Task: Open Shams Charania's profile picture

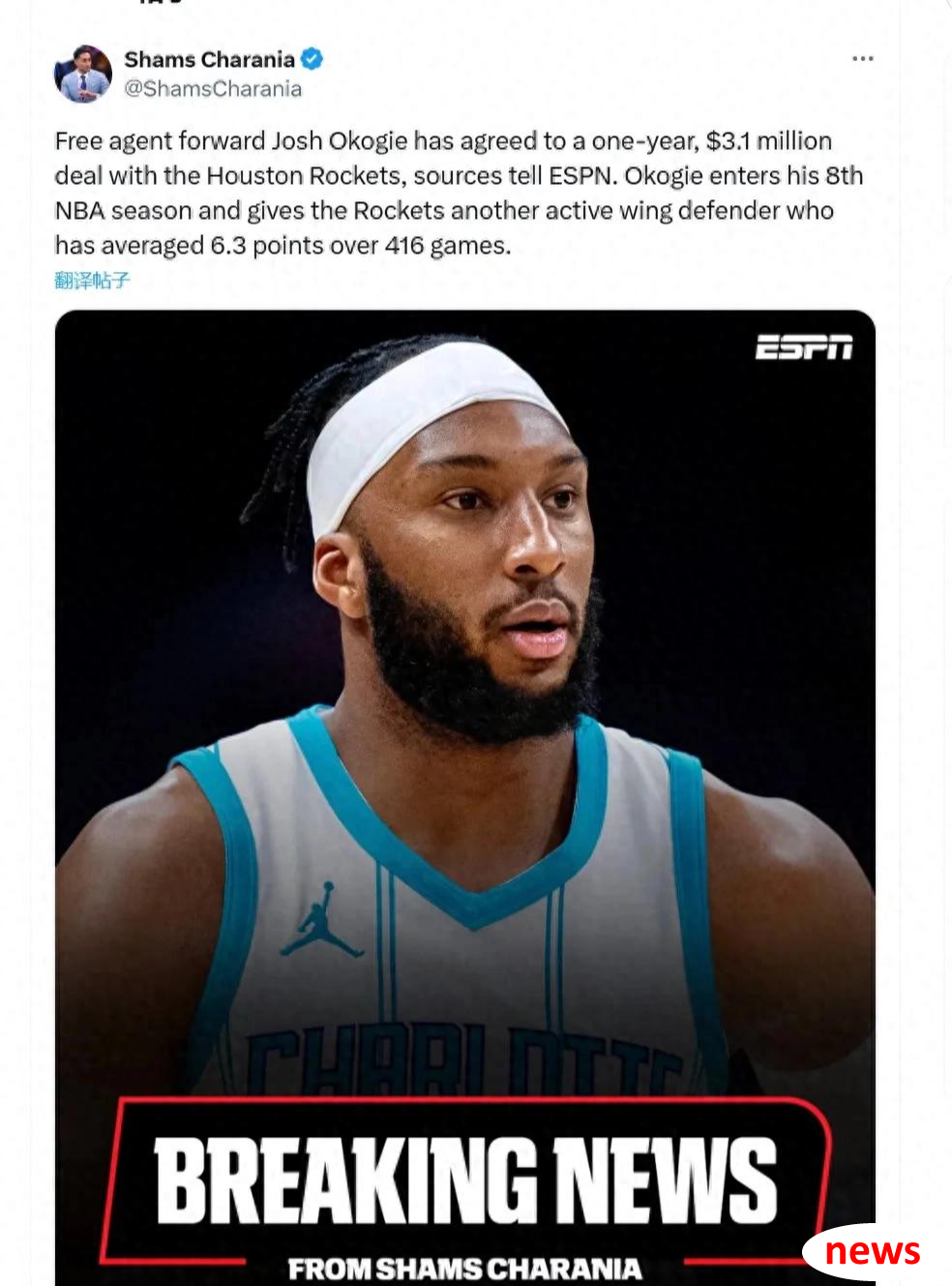Action: coord(83,75)
